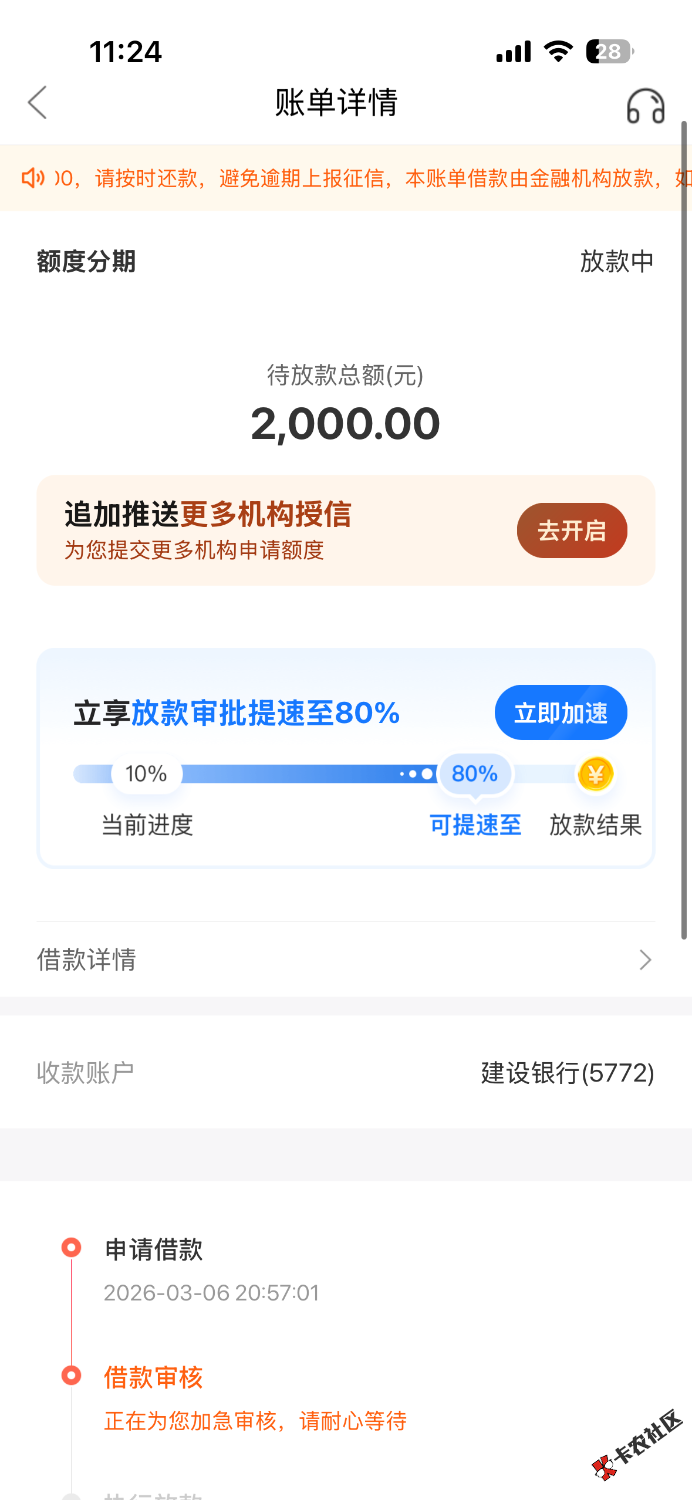Open customer service headset icon
The width and height of the screenshot is (692, 1500).
pyautogui.click(x=645, y=105)
